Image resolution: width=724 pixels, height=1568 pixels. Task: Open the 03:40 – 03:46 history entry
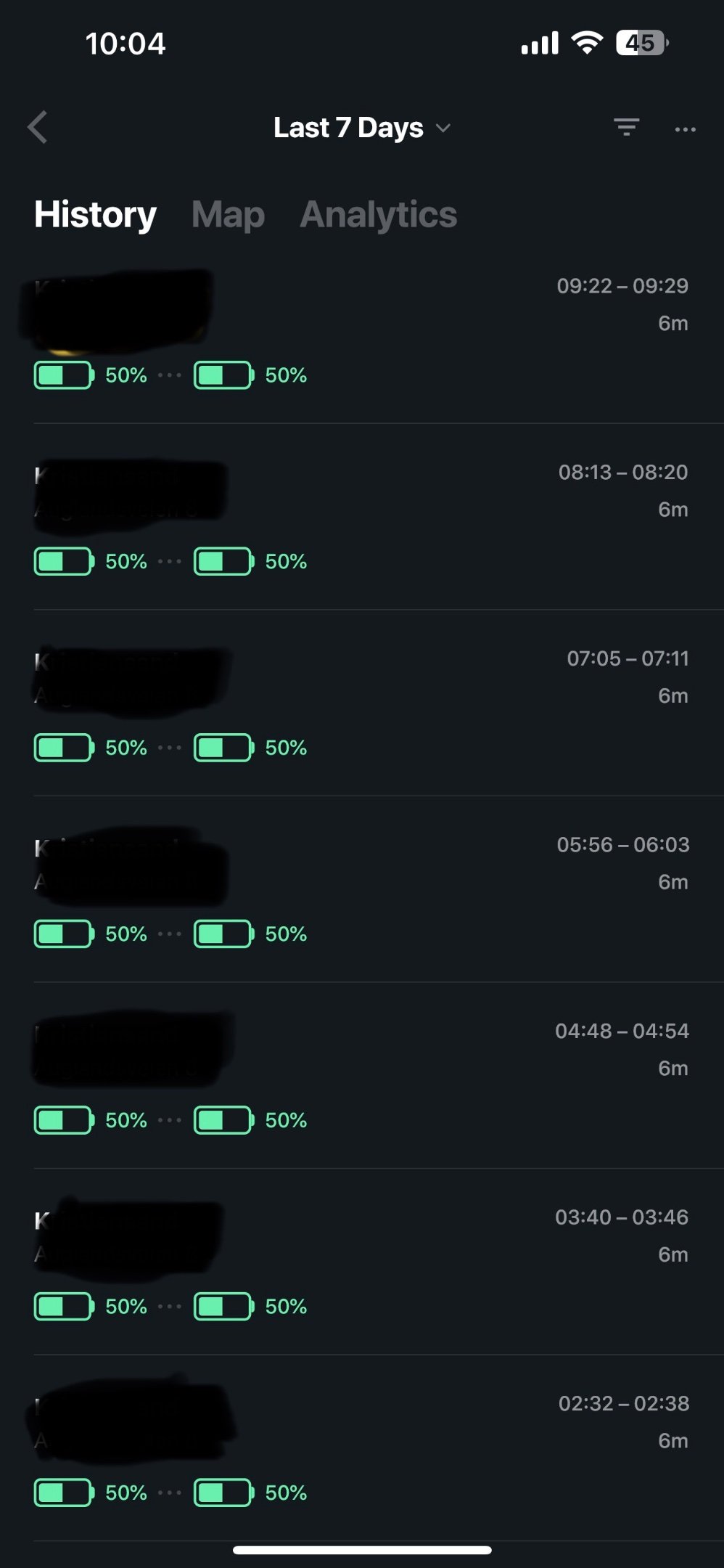point(362,1262)
